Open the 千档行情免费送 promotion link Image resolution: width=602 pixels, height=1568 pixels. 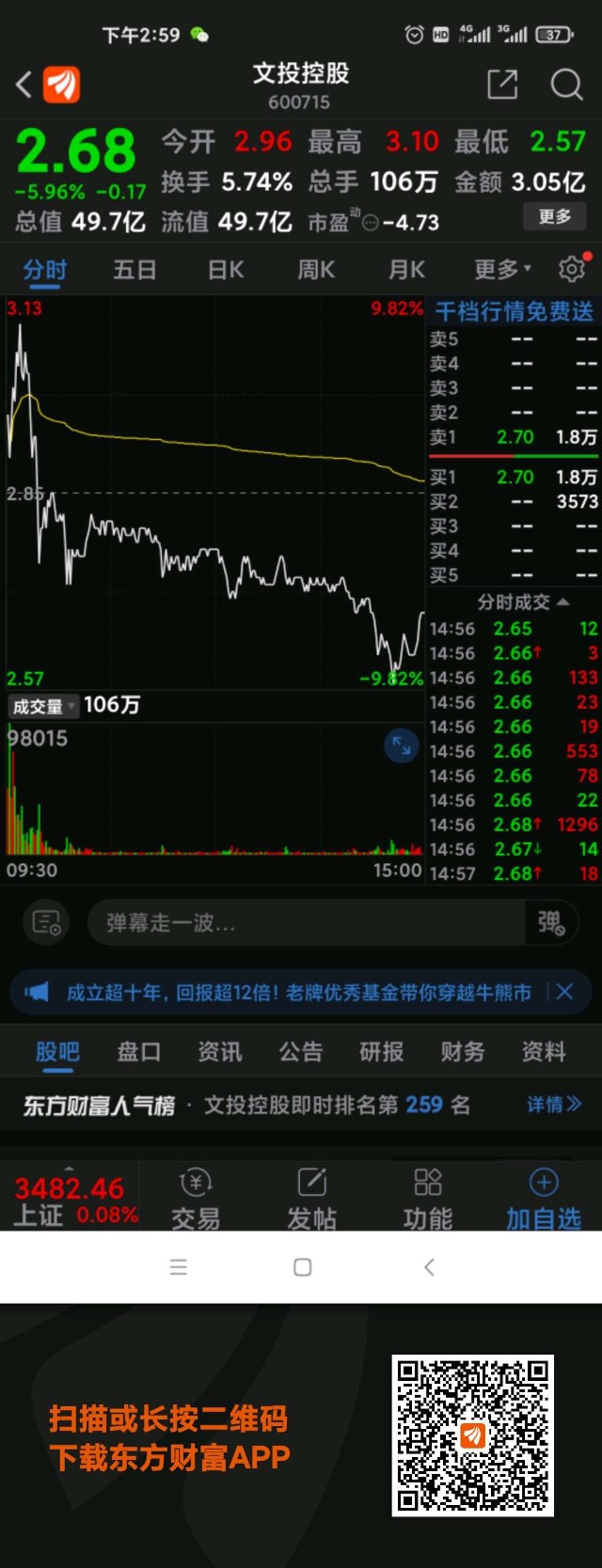(514, 312)
